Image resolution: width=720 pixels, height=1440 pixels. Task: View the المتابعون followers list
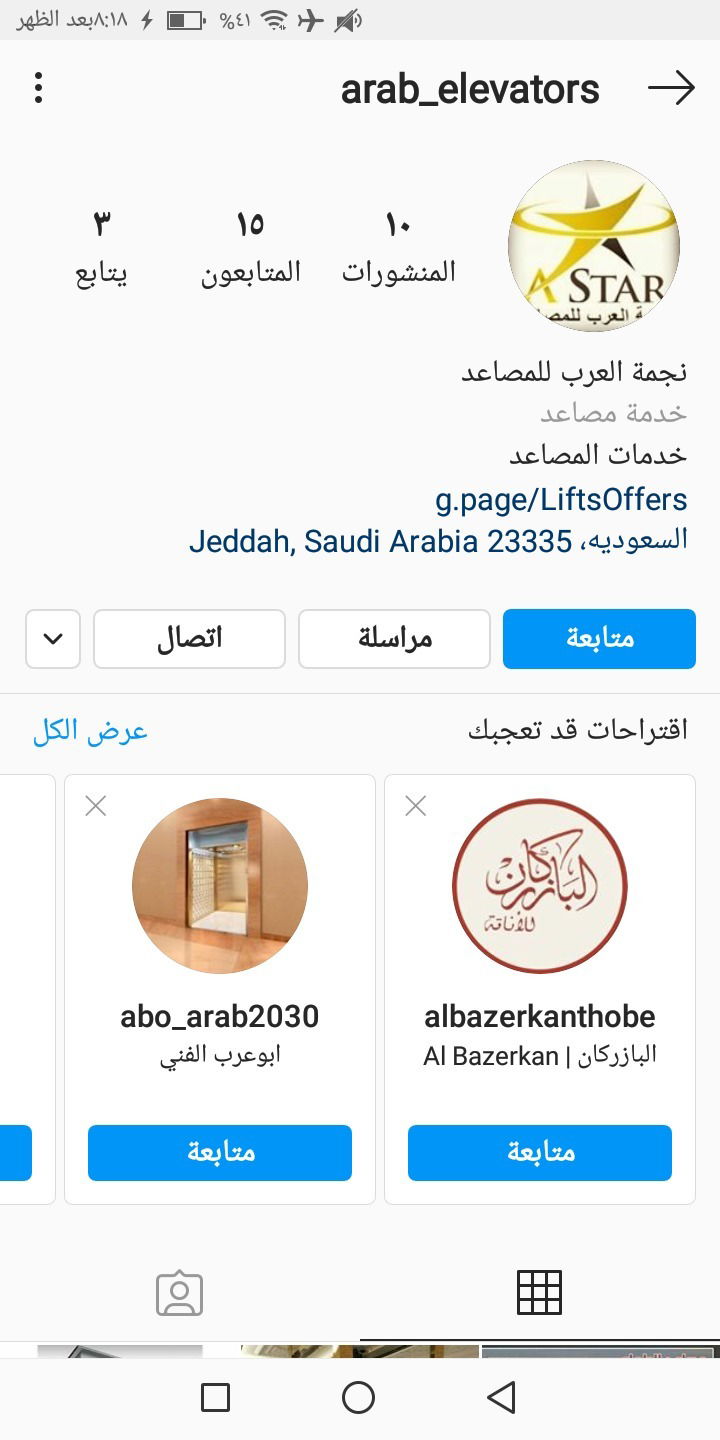tap(250, 247)
